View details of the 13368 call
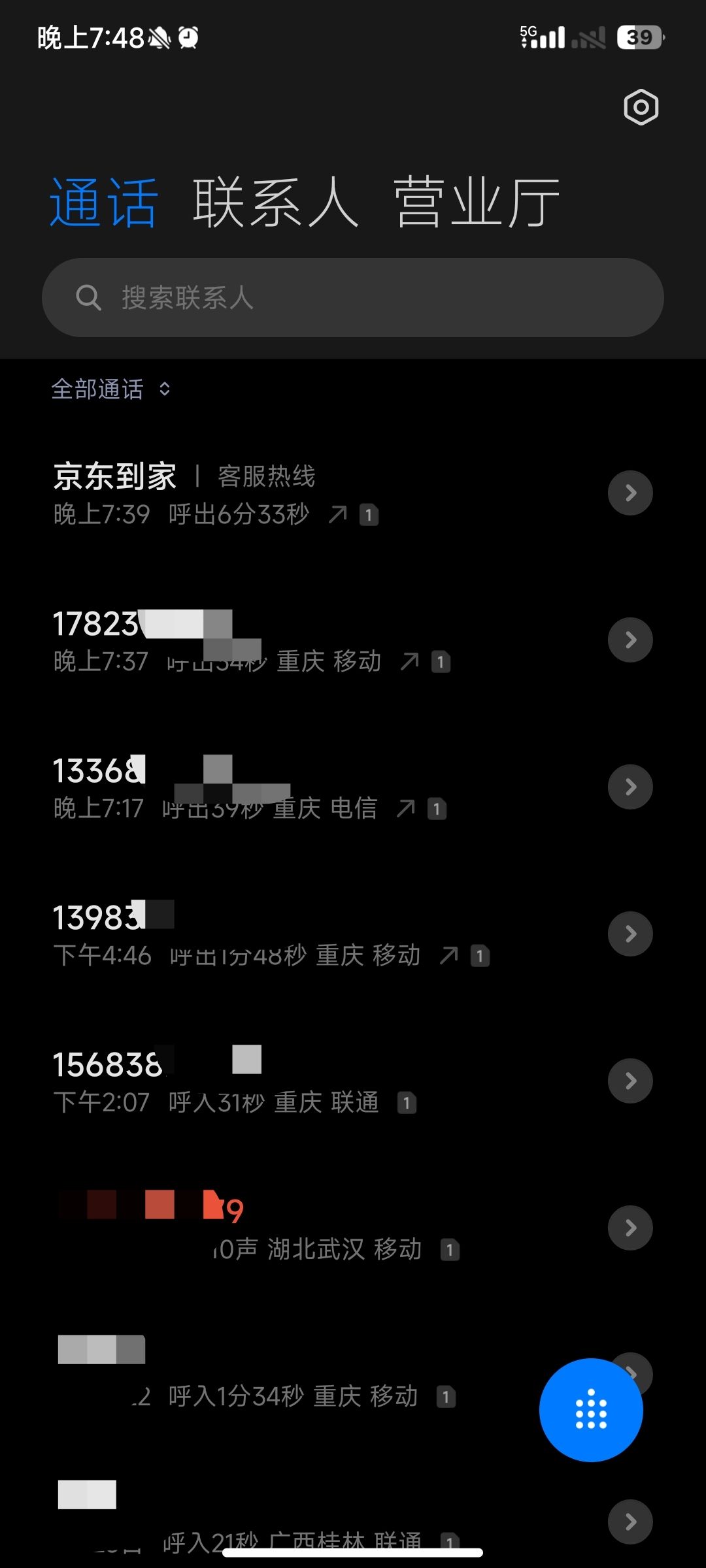 [630, 787]
